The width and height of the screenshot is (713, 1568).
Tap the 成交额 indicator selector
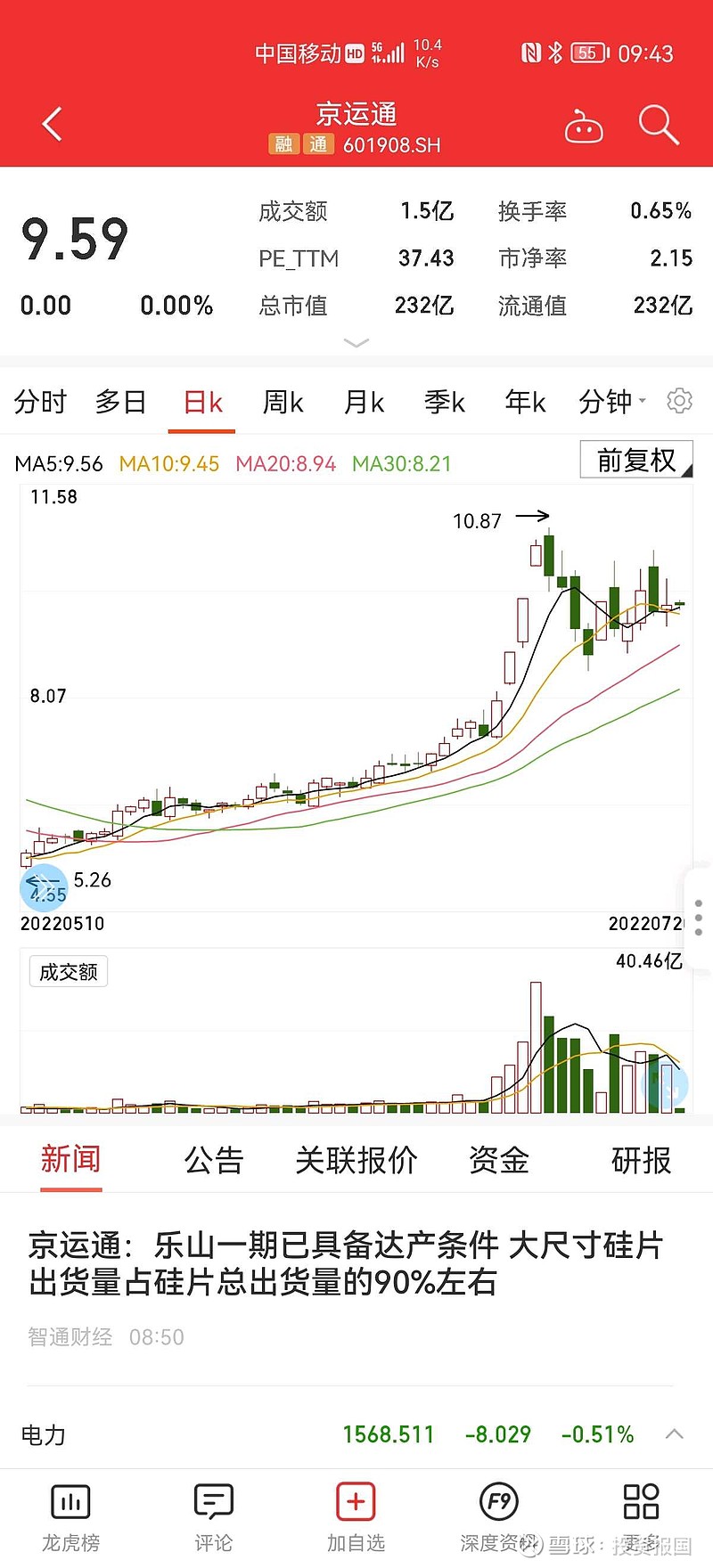click(x=69, y=971)
